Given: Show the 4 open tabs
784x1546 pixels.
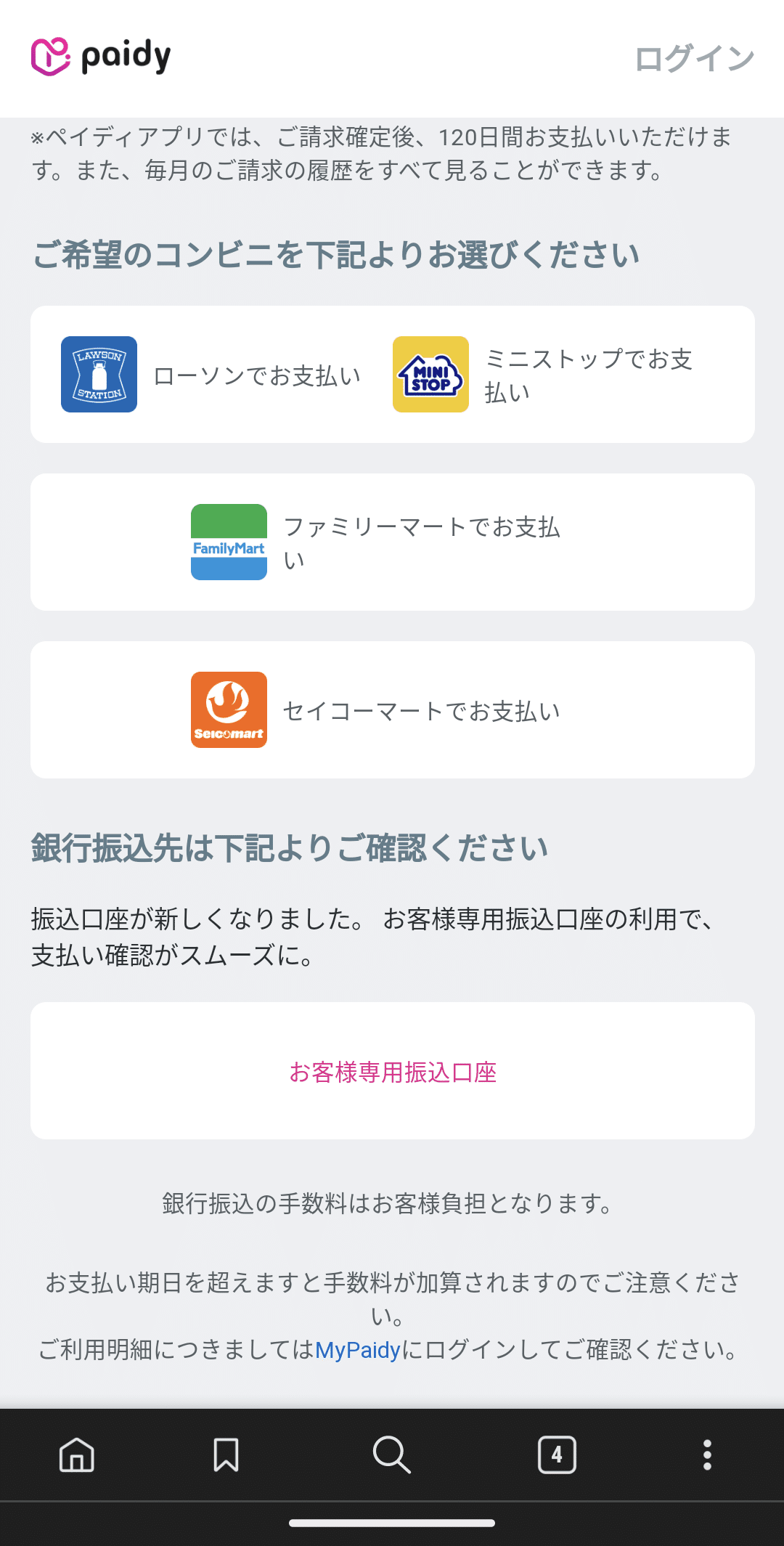Looking at the screenshot, I should (557, 1455).
